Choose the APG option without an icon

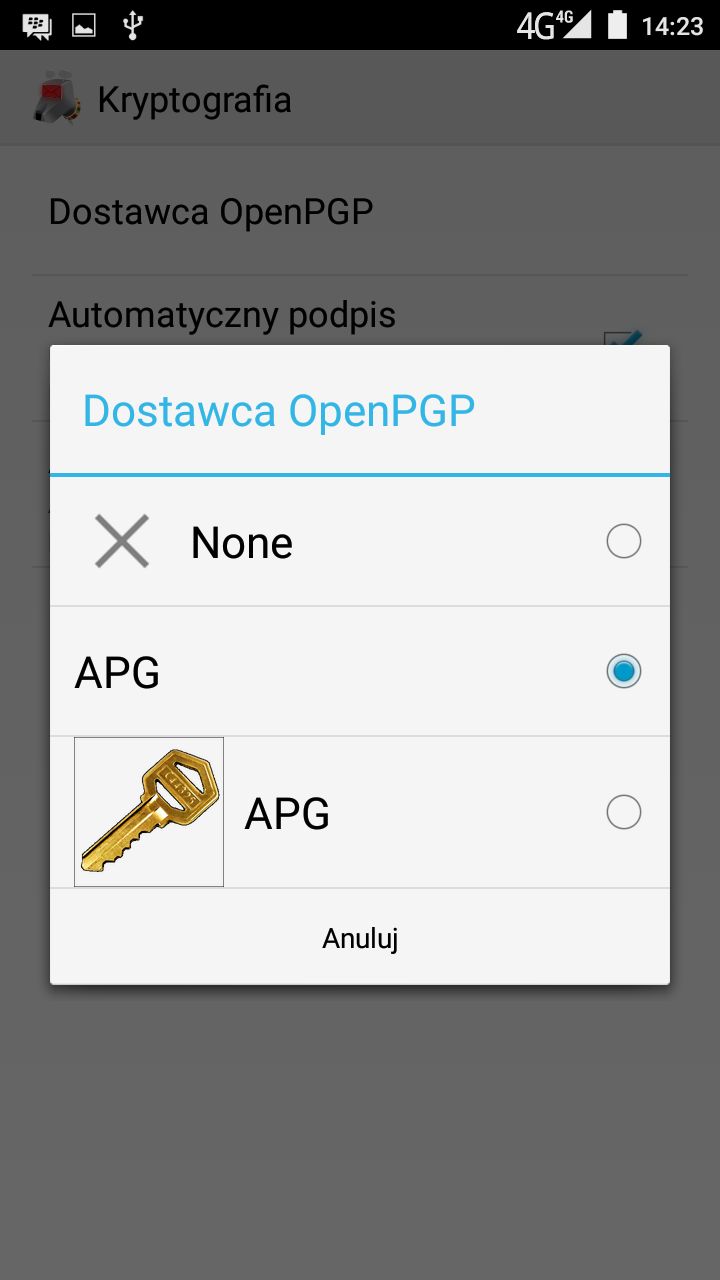(360, 672)
